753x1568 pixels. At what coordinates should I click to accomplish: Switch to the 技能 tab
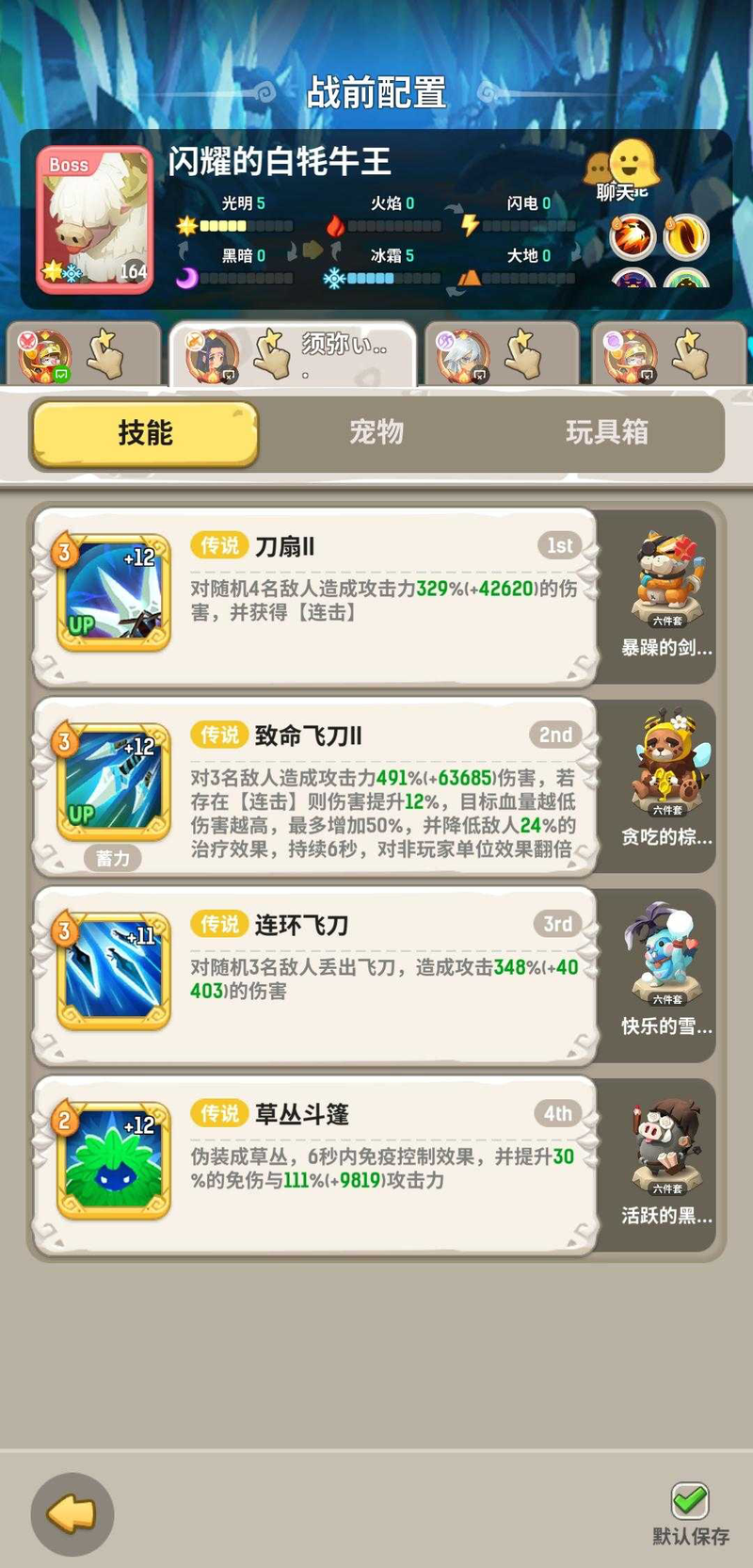point(145,433)
